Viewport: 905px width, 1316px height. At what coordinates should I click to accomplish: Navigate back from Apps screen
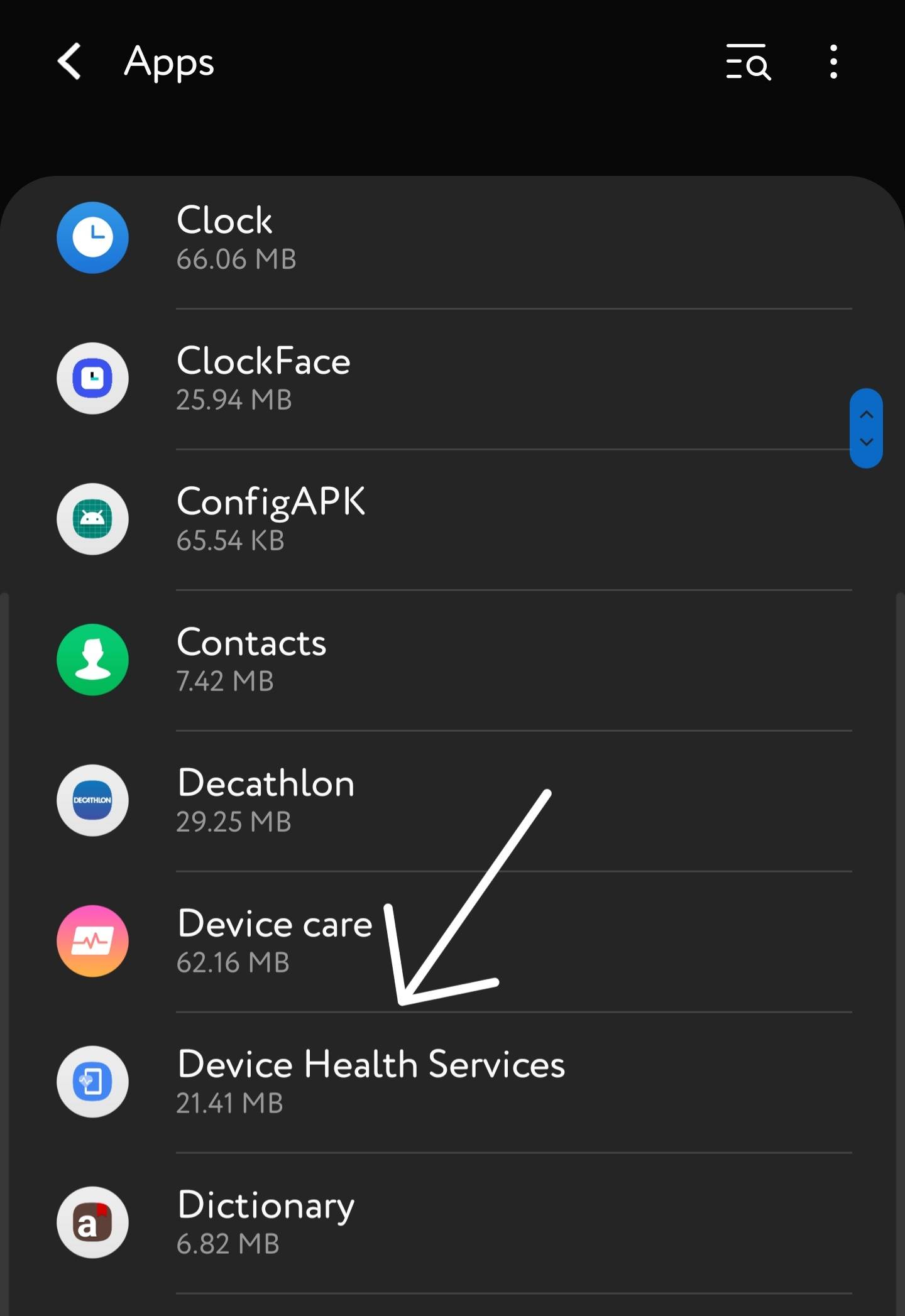[69, 62]
